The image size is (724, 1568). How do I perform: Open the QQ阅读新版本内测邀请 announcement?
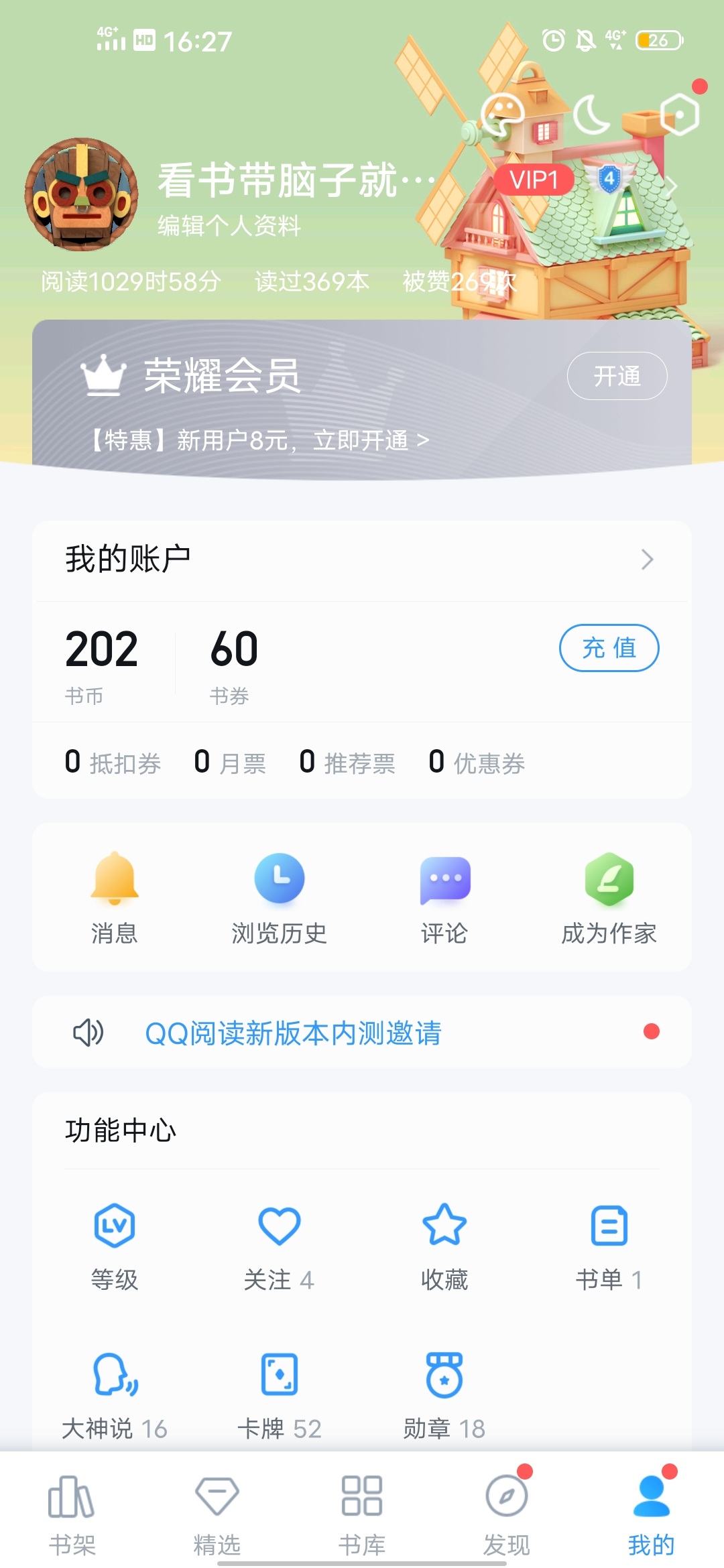point(294,1033)
